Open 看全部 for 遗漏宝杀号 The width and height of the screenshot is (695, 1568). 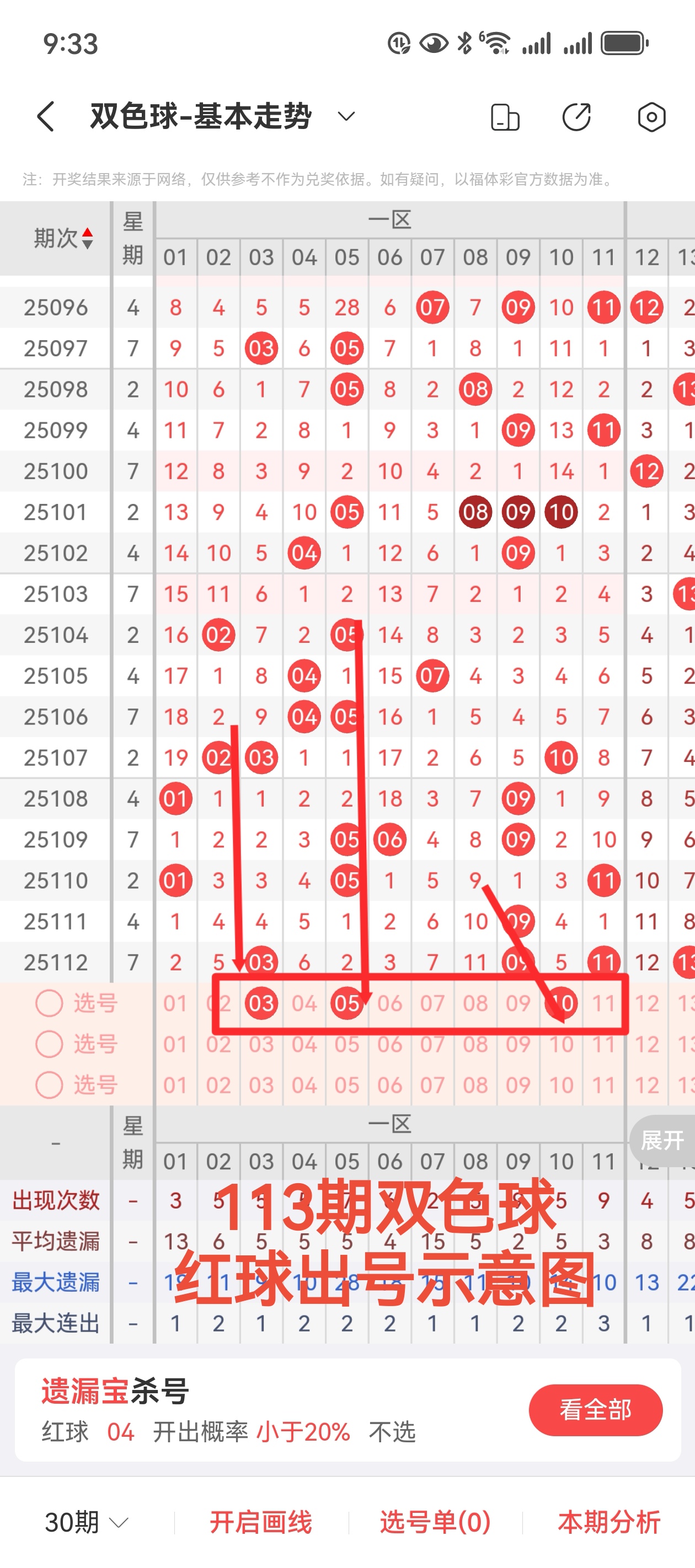(x=595, y=1410)
